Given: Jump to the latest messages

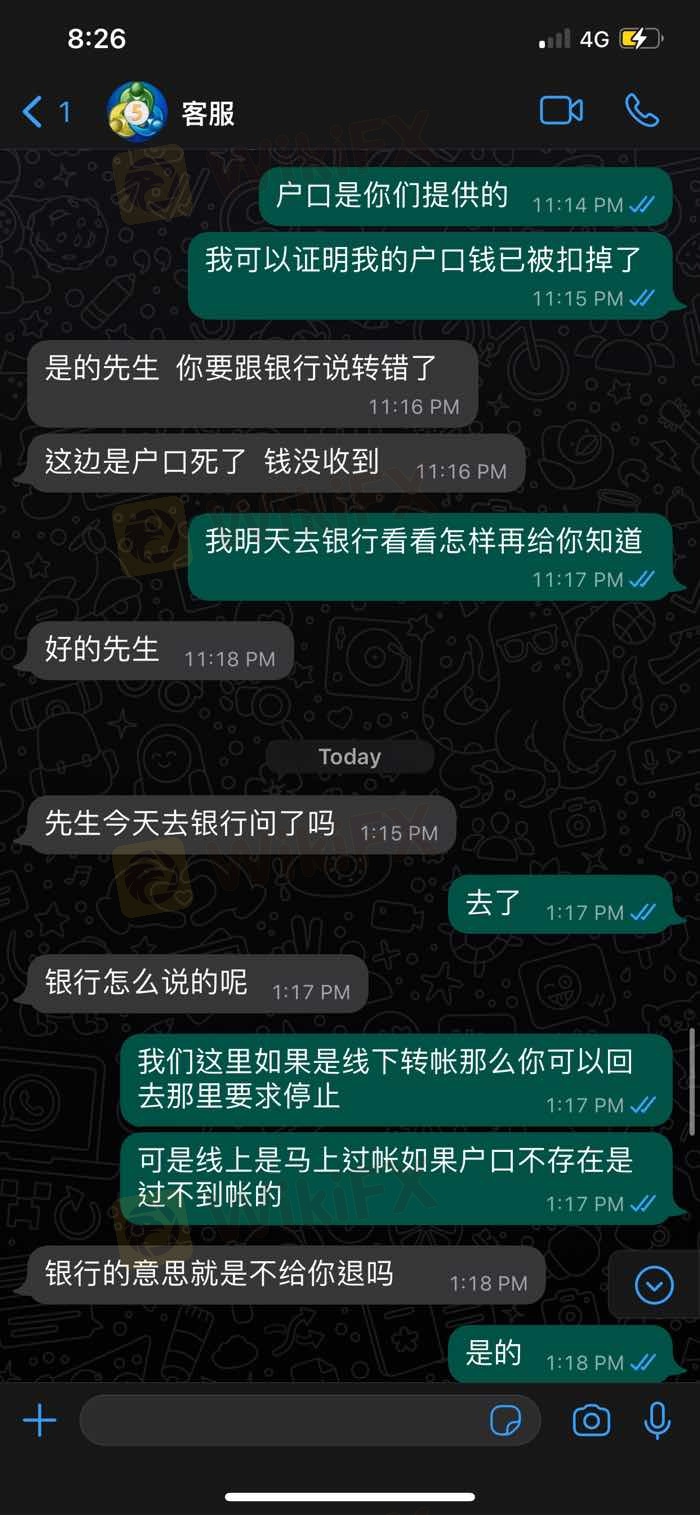Looking at the screenshot, I should (654, 1285).
